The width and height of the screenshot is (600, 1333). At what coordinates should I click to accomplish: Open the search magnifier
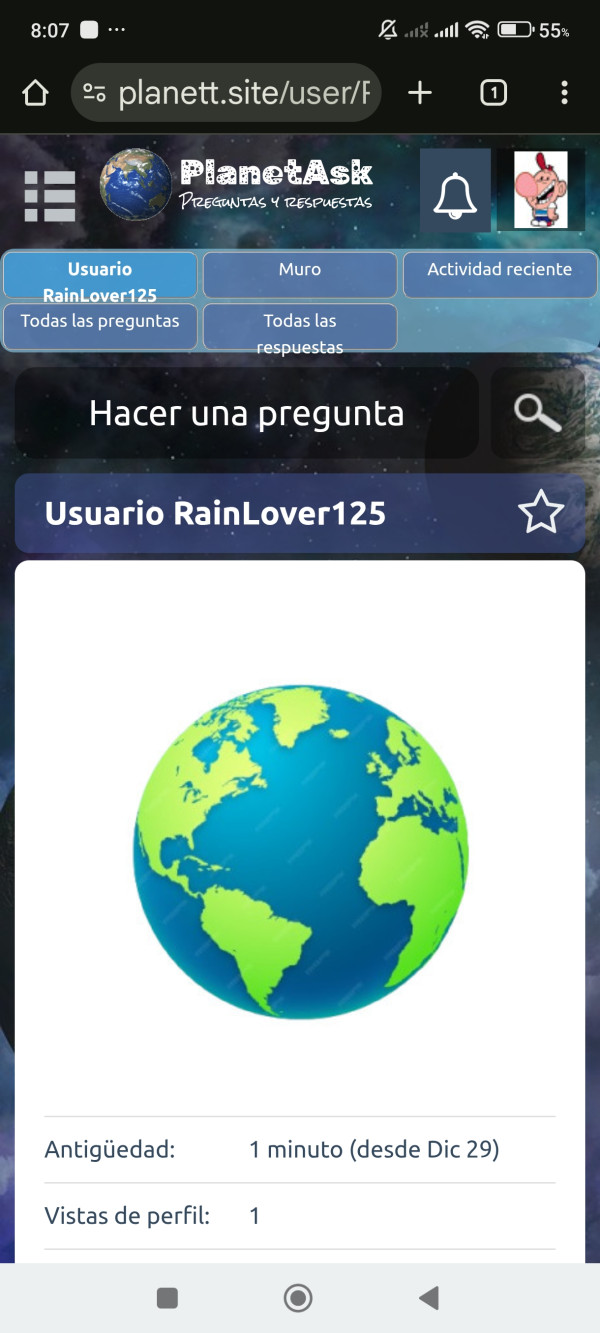pyautogui.click(x=537, y=413)
